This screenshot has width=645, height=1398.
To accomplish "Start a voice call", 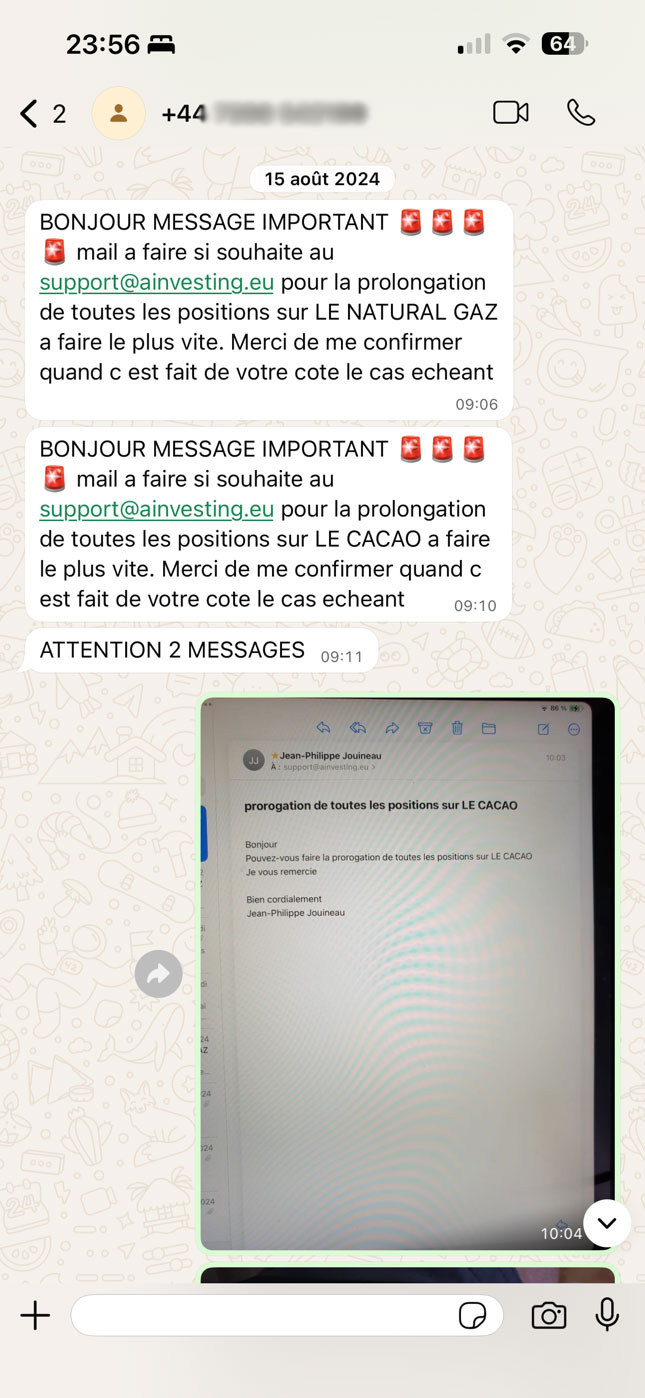I will (581, 113).
